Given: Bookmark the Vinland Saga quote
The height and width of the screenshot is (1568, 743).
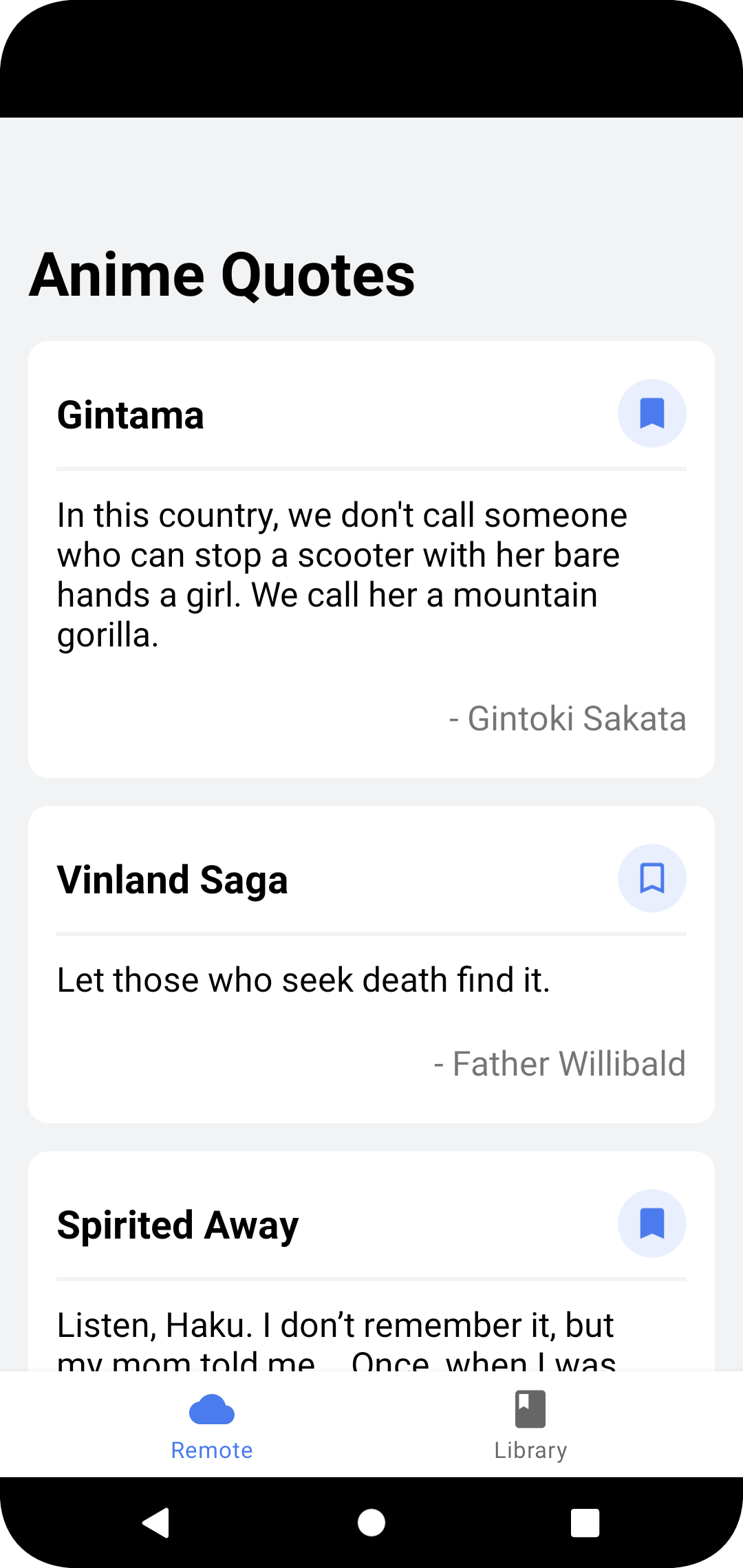Looking at the screenshot, I should (x=652, y=878).
